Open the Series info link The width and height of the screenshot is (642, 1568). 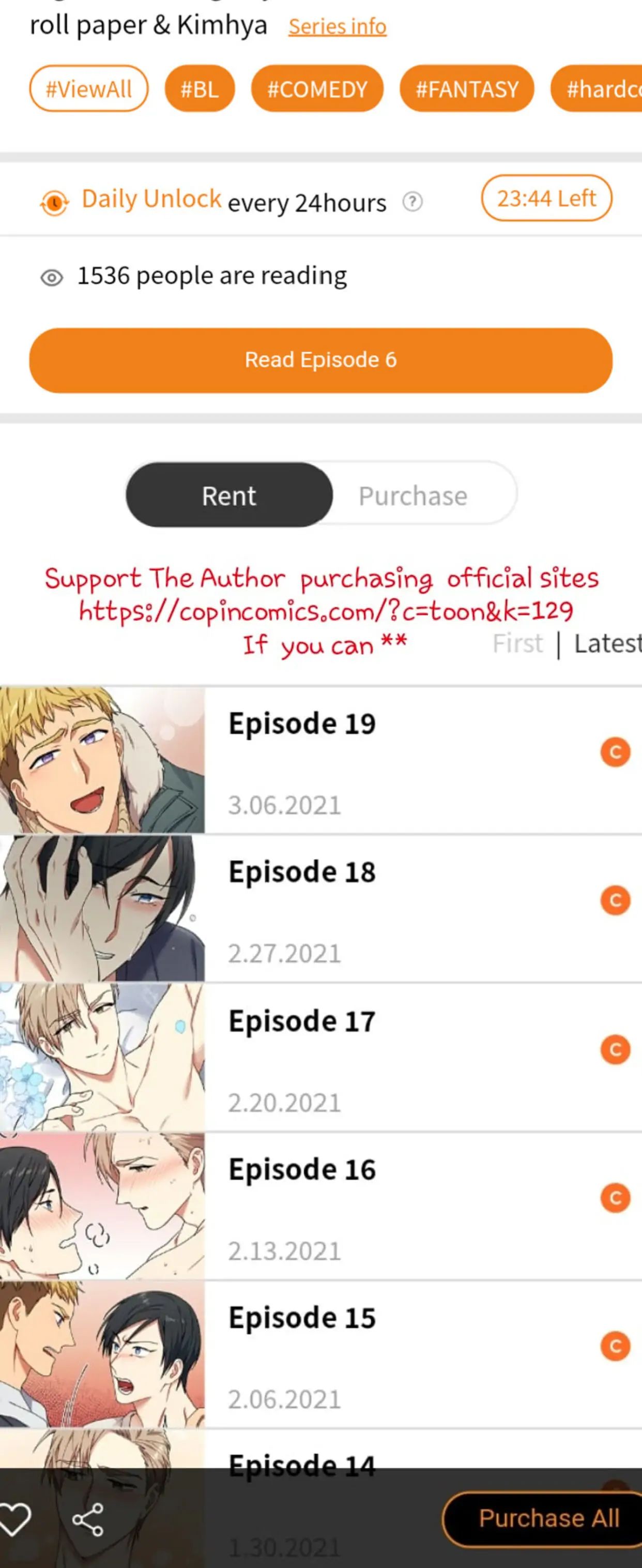click(x=337, y=27)
